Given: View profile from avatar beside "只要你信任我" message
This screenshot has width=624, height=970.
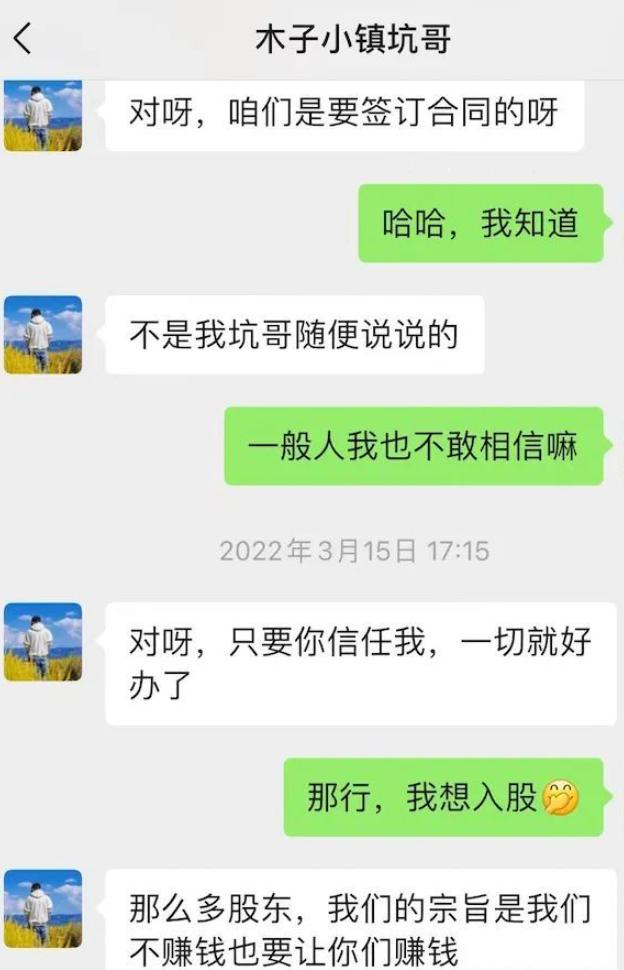Looking at the screenshot, I should point(43,641).
